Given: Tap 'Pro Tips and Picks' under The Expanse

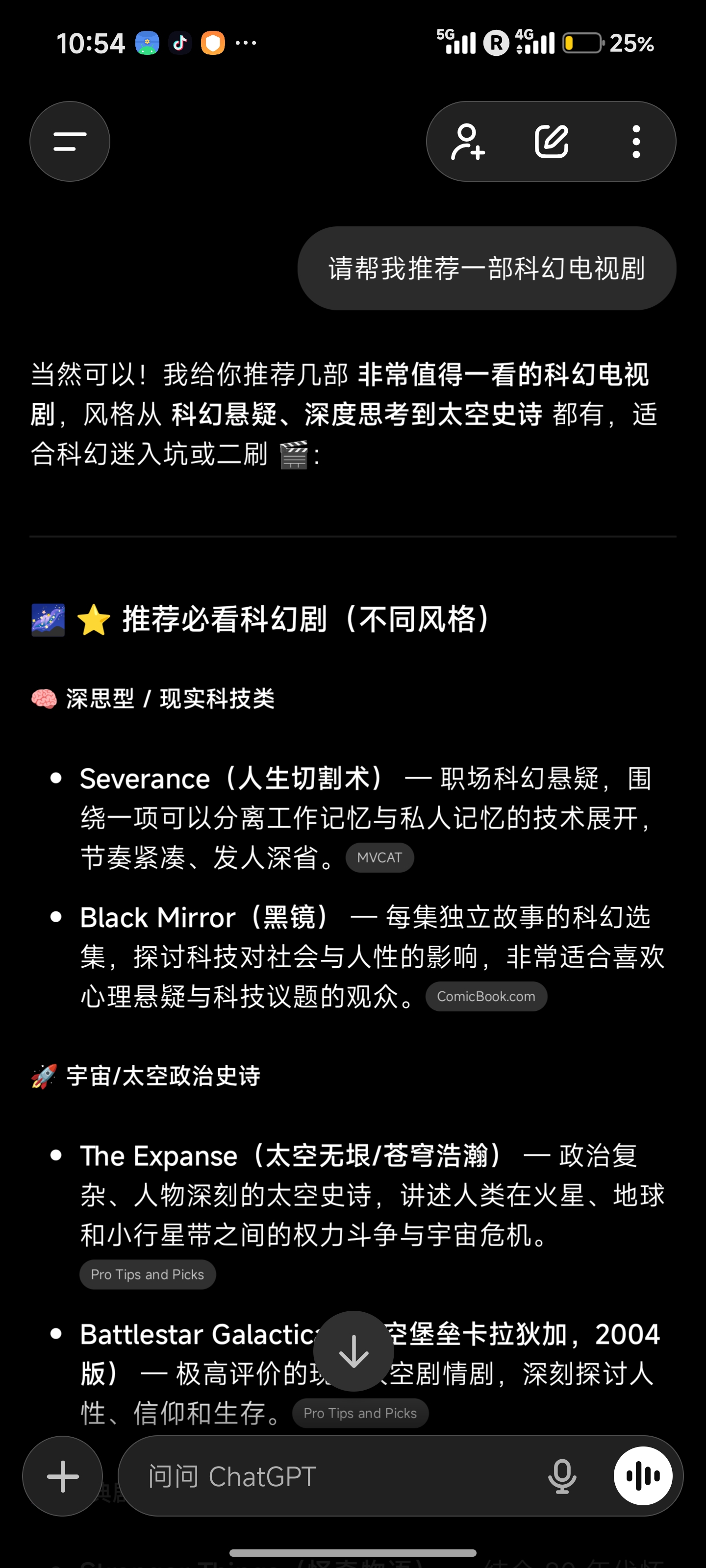Looking at the screenshot, I should pyautogui.click(x=148, y=1274).
